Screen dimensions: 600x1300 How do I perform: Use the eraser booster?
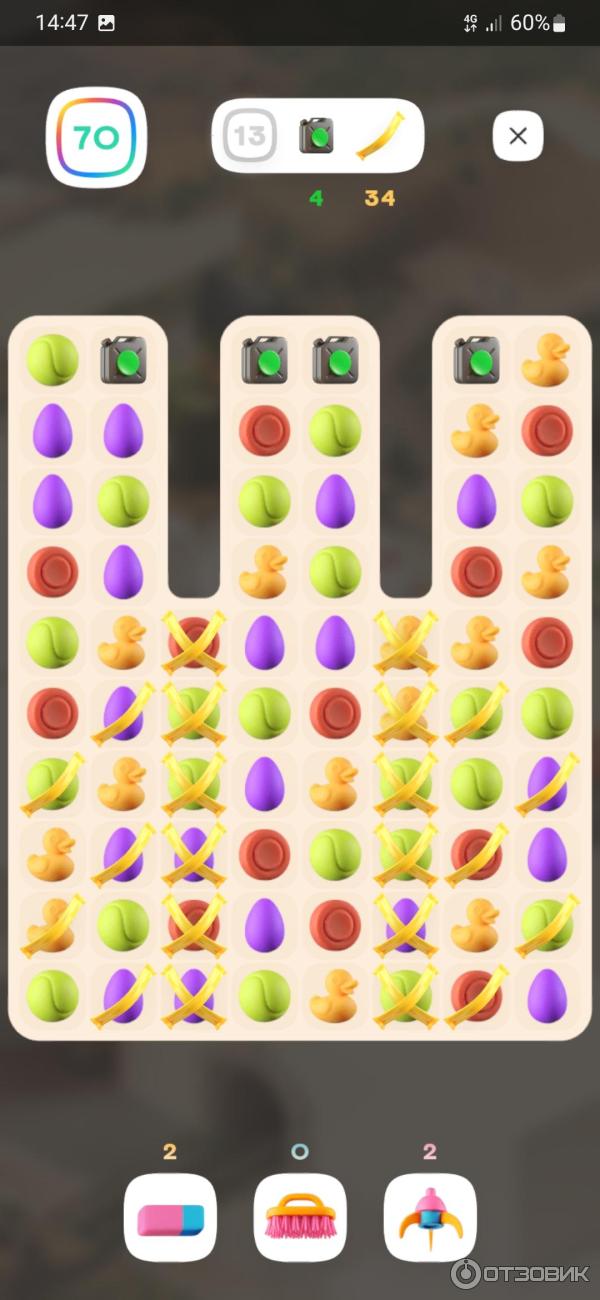point(170,1217)
